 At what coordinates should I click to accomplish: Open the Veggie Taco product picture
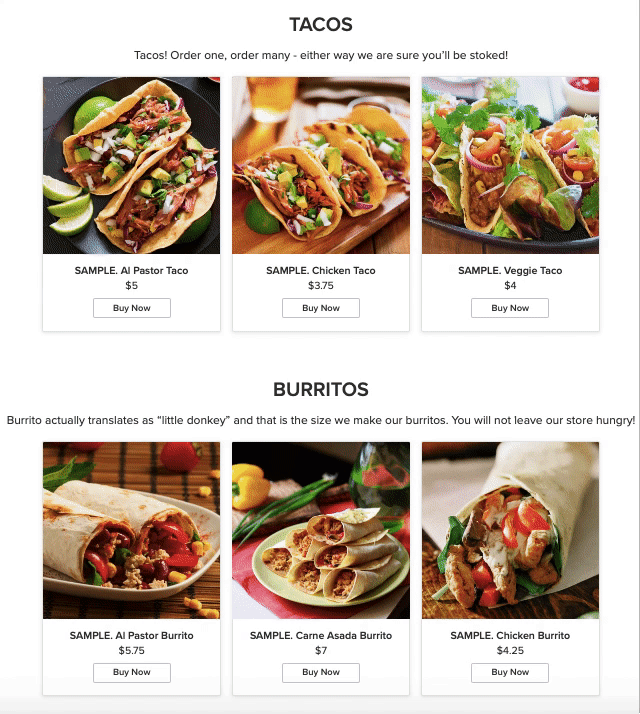tap(510, 165)
